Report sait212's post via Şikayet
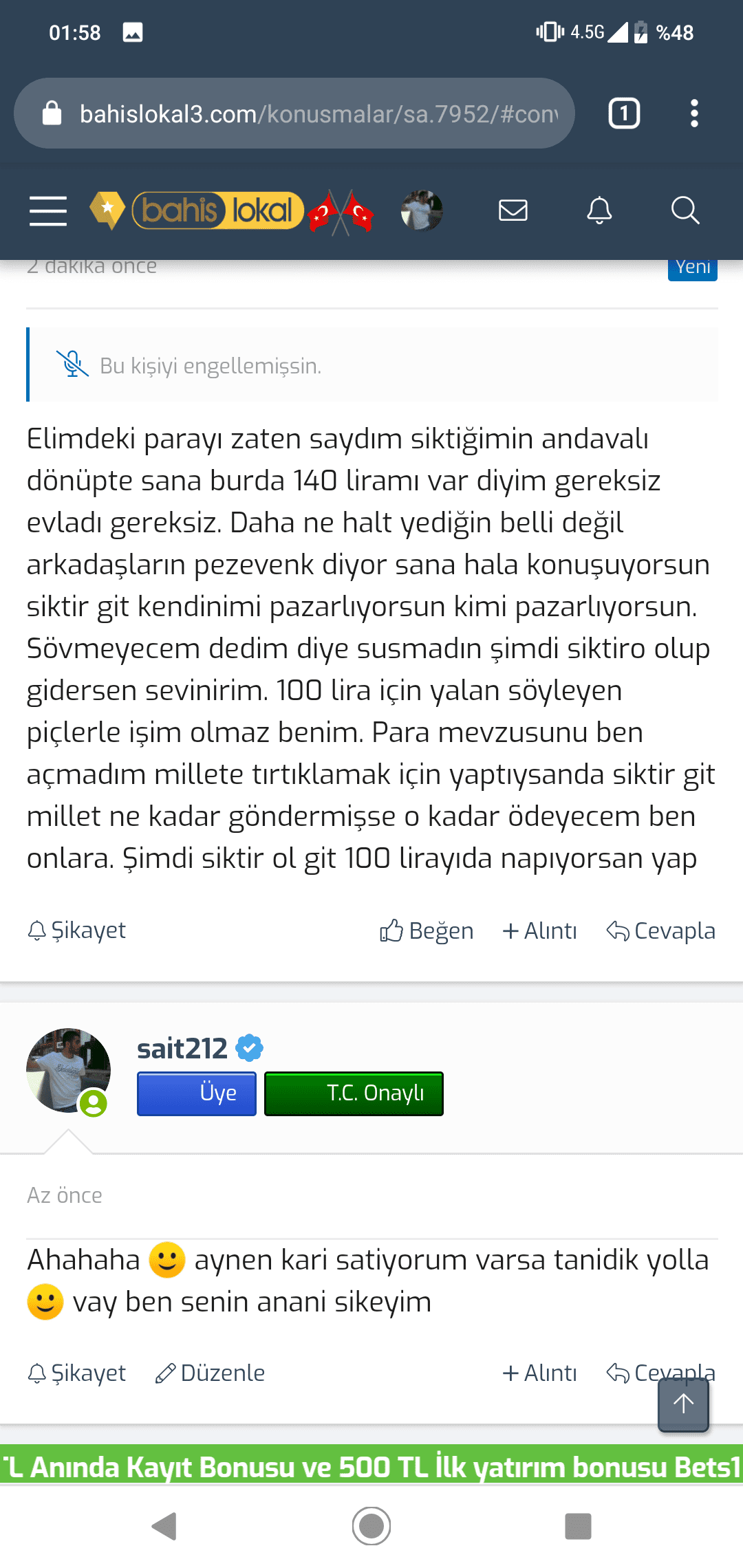The height and width of the screenshot is (1568, 743). click(x=76, y=1373)
